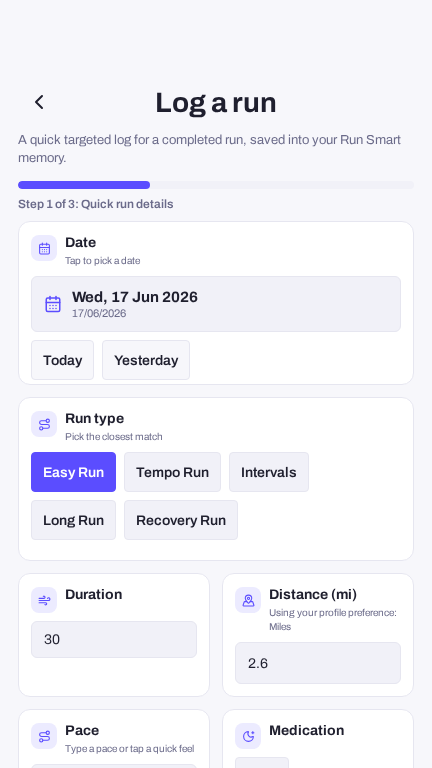Select the Long Run option
The image size is (432, 768).
point(73,520)
